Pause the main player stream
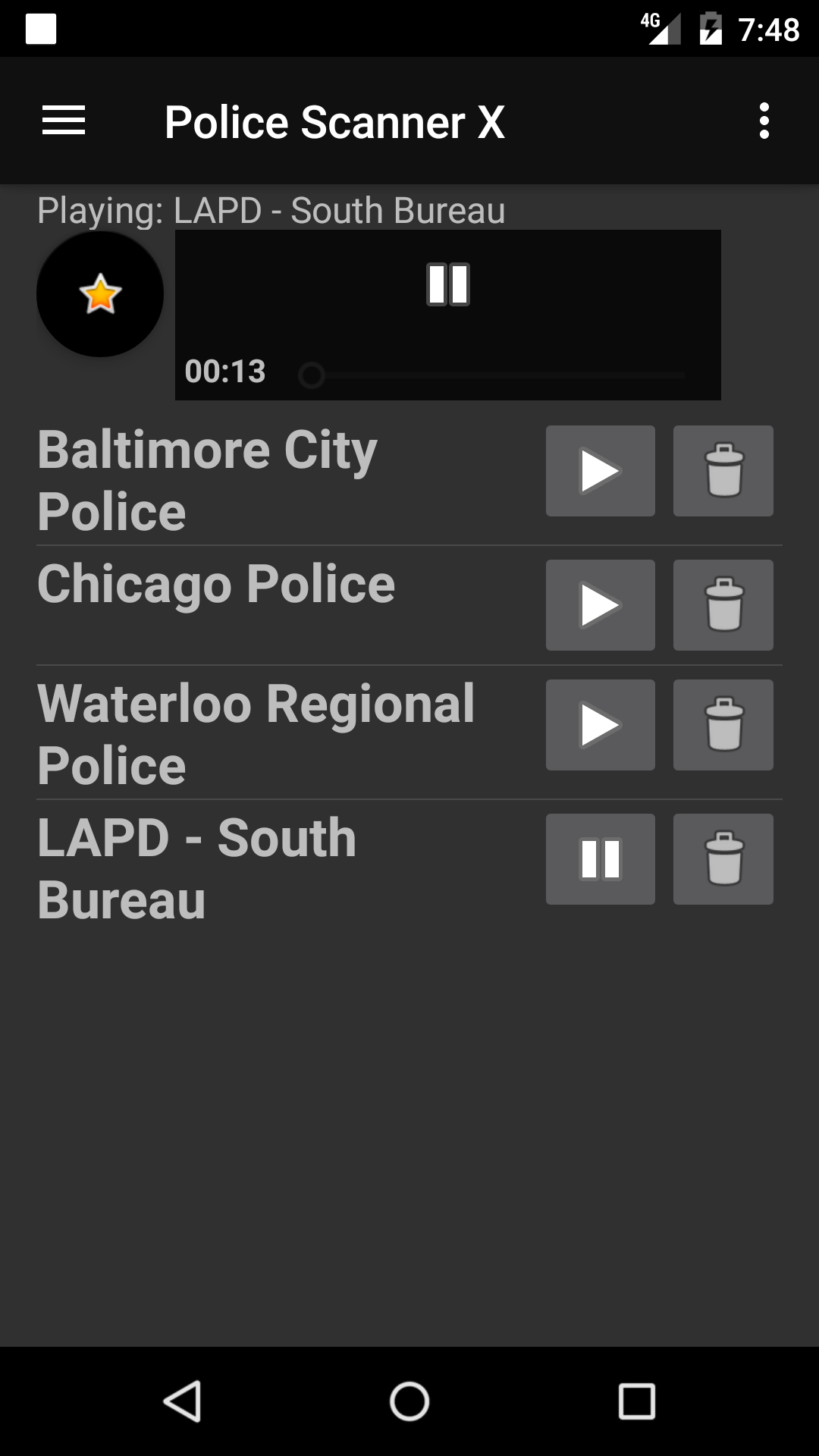Viewport: 819px width, 1456px height. (447, 285)
